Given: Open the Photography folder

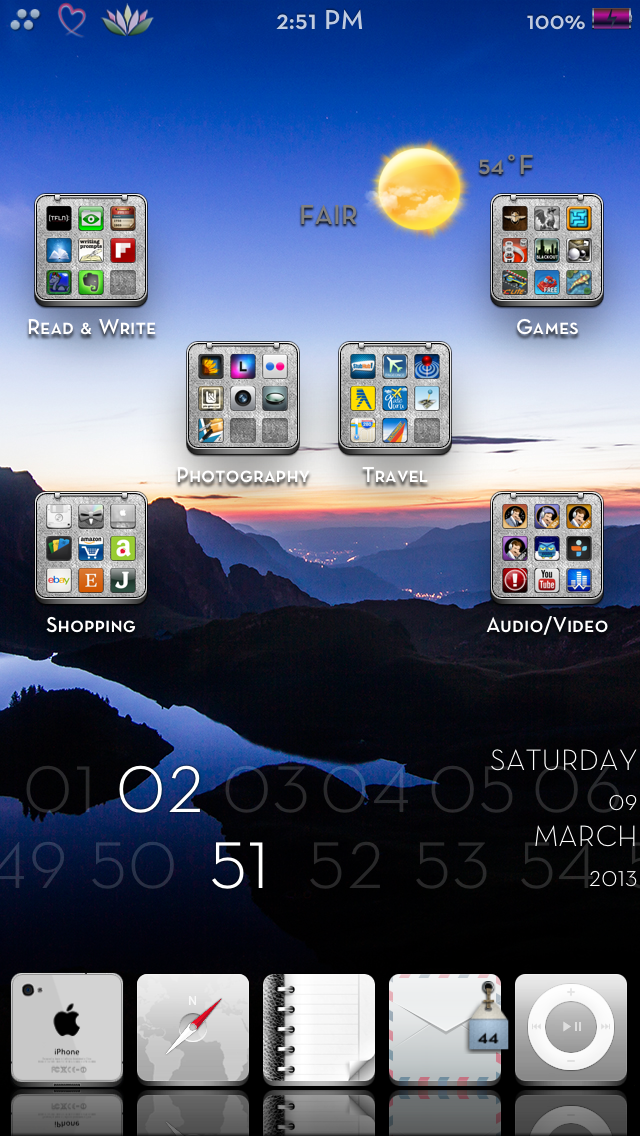Looking at the screenshot, I should 243,398.
